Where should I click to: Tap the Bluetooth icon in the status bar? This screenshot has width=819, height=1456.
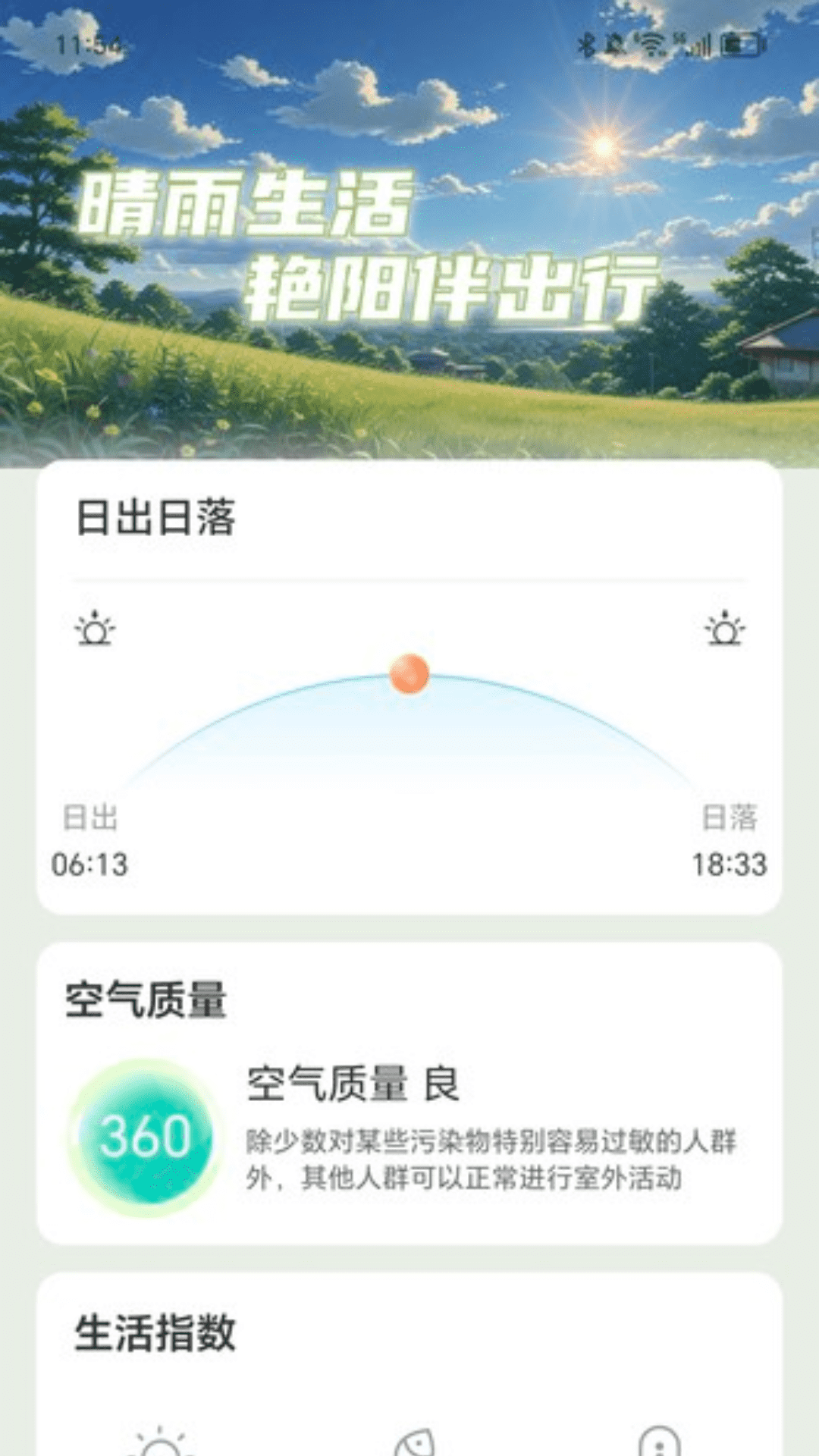click(586, 44)
